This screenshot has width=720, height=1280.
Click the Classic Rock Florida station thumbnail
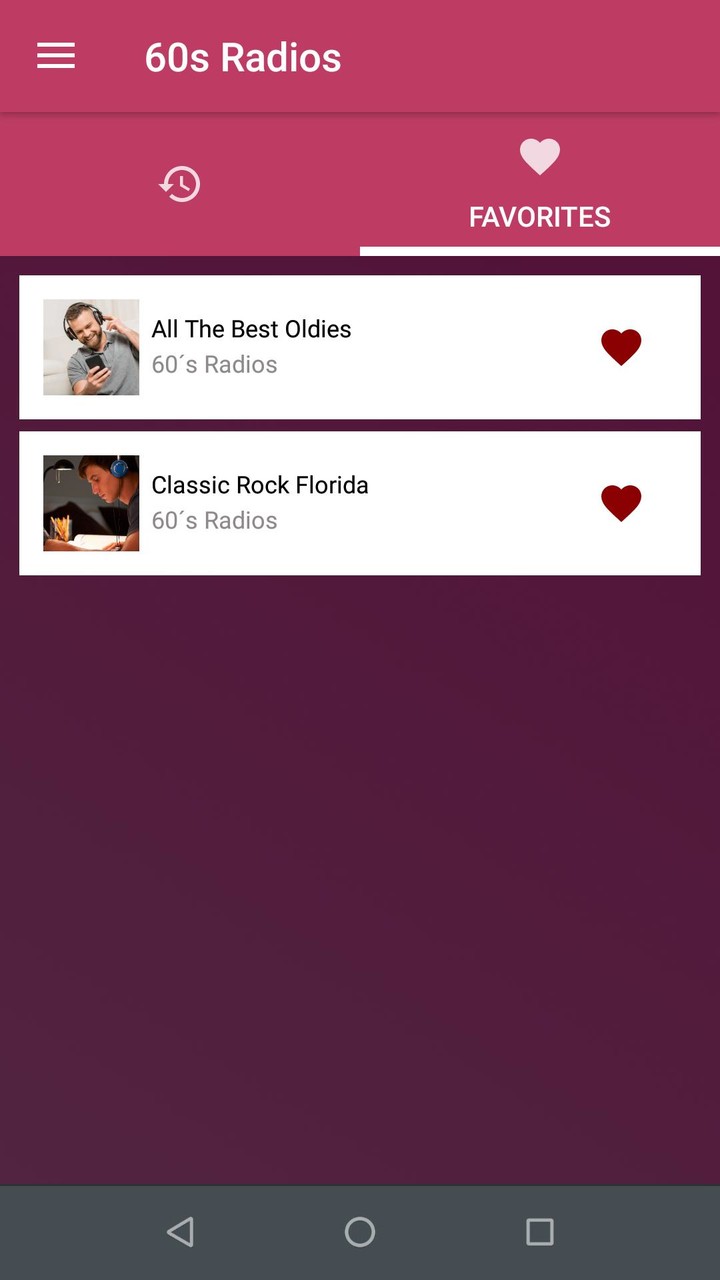point(91,503)
